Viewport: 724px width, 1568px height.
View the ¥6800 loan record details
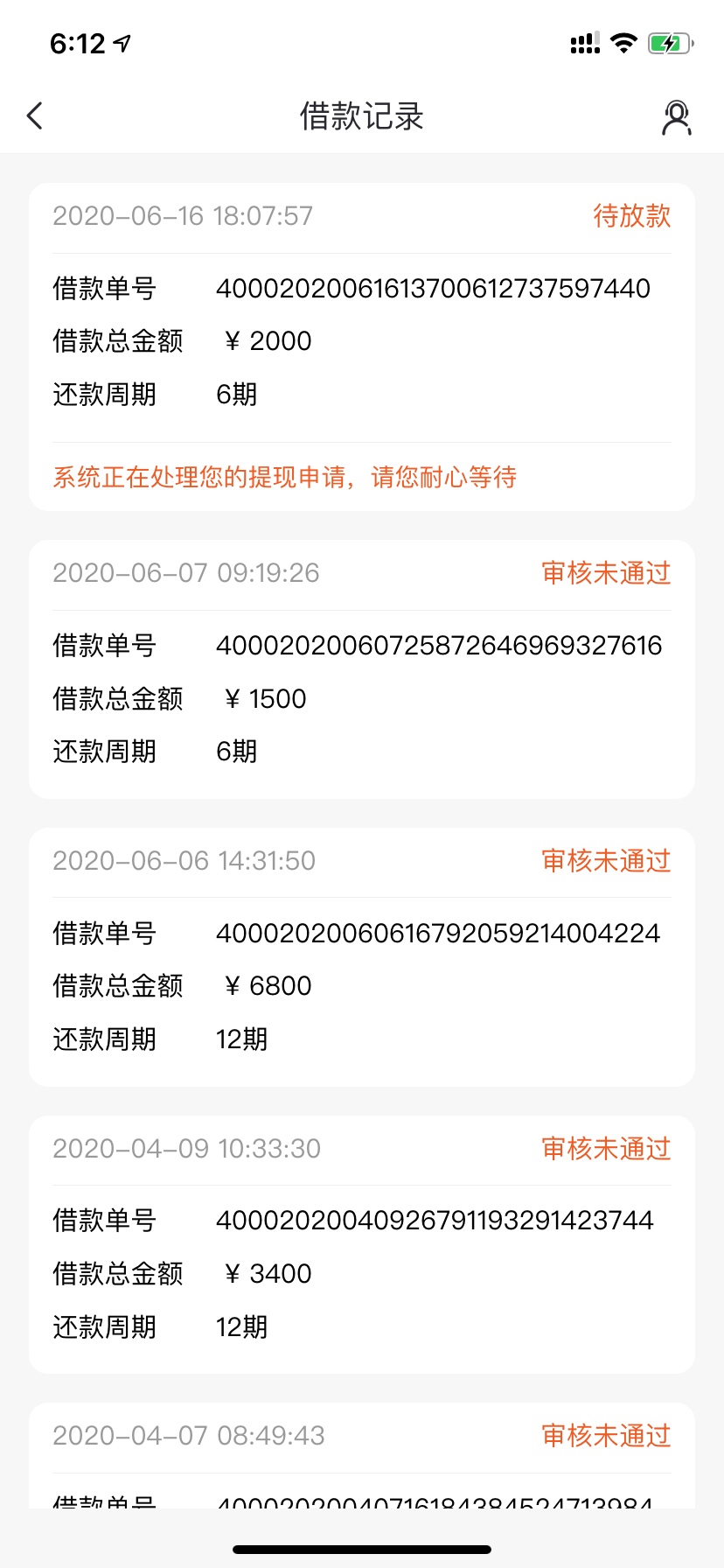[x=362, y=957]
